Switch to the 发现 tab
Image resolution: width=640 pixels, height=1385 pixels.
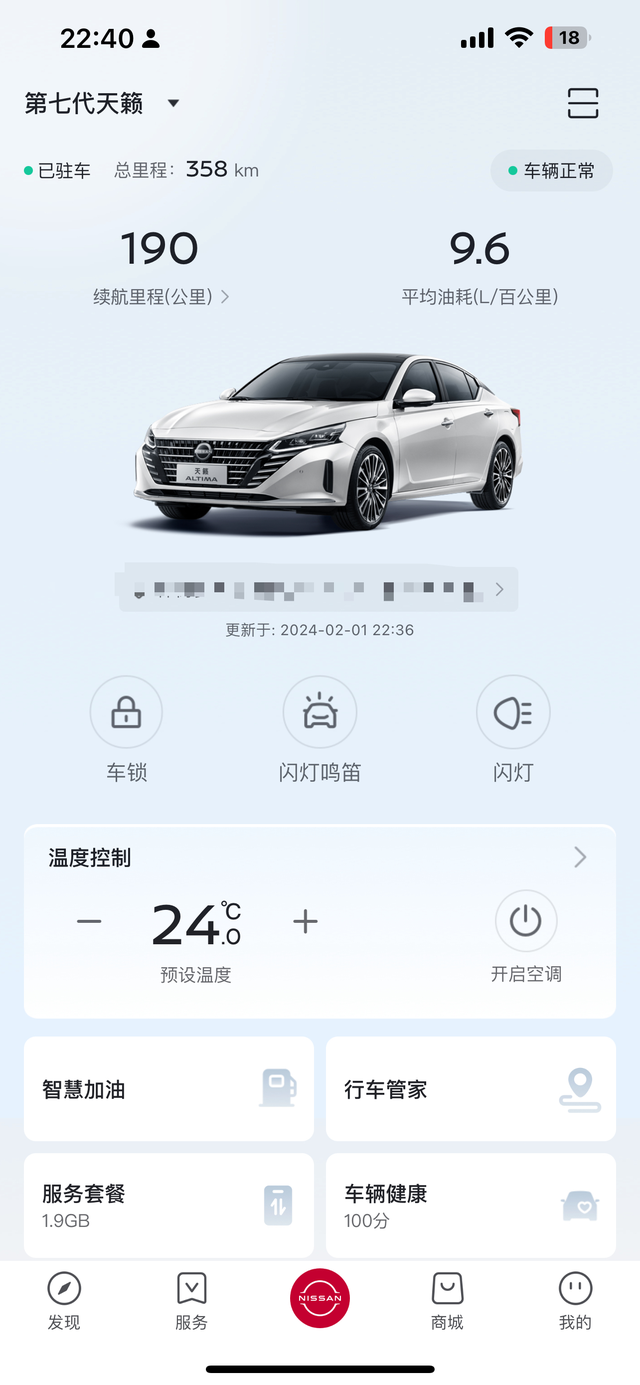click(64, 1301)
